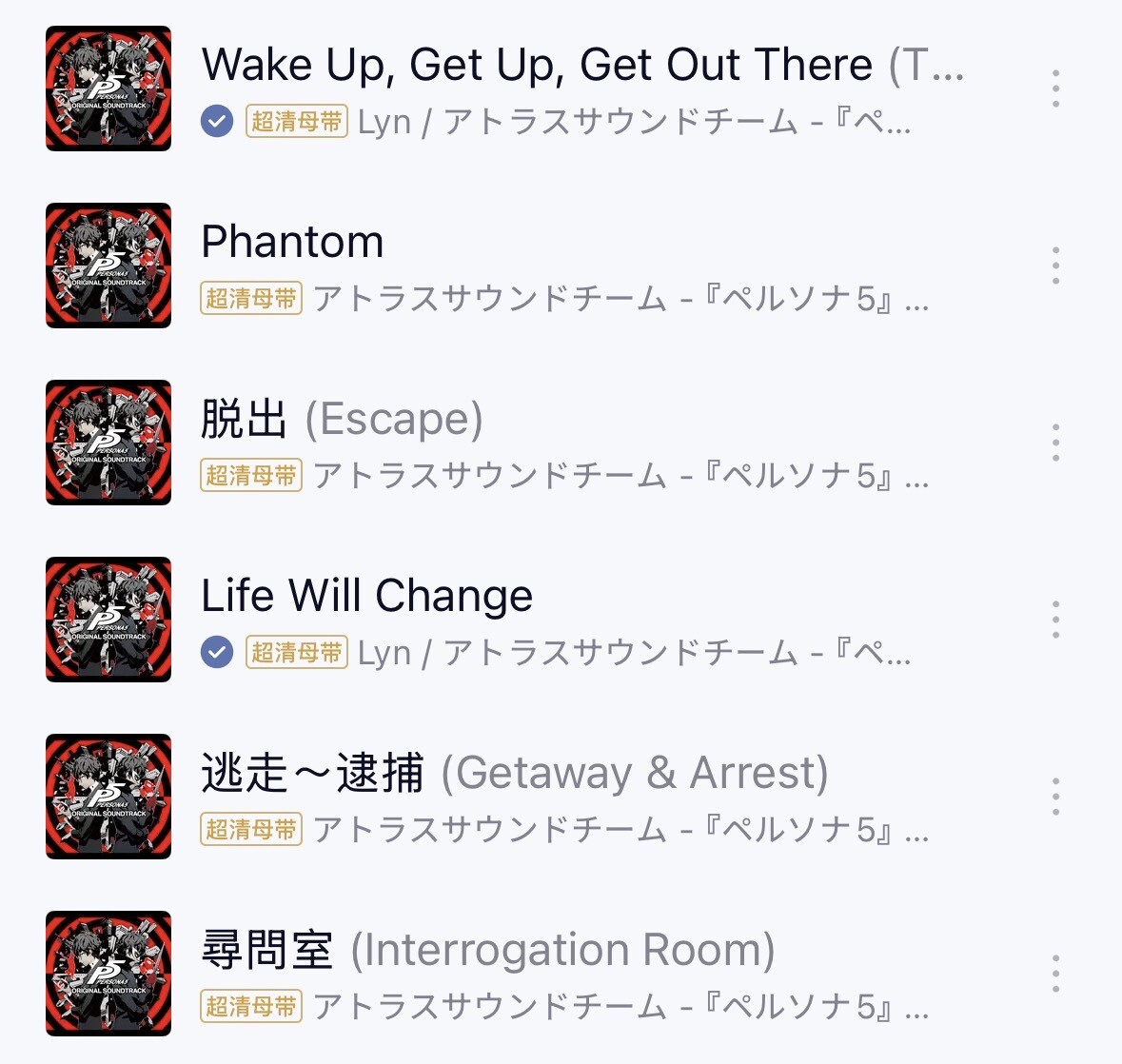This screenshot has width=1122, height=1064.
Task: Open more options for Life Will Change
Action: [1055, 620]
